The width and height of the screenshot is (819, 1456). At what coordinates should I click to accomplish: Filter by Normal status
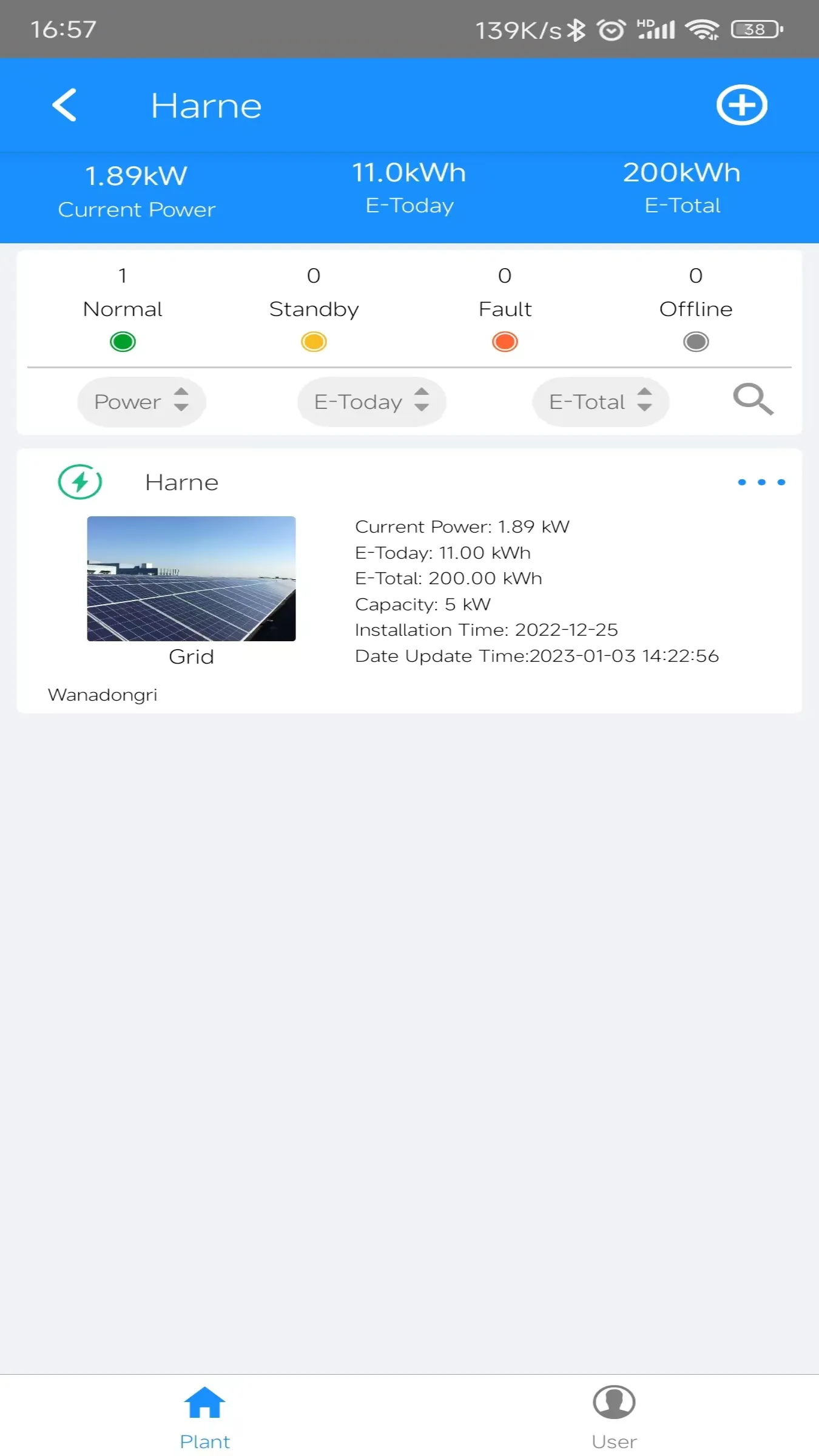click(x=123, y=308)
